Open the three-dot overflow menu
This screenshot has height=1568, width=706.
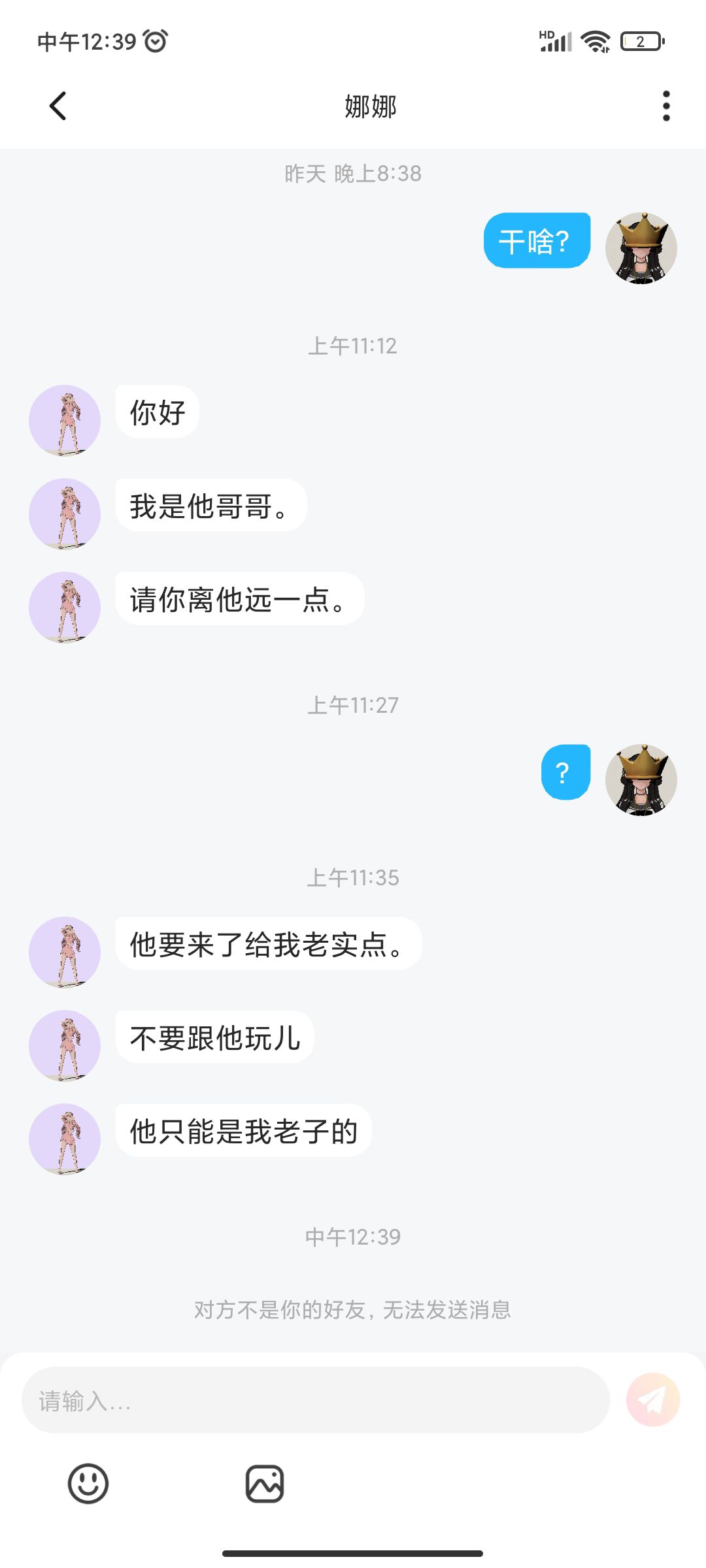coord(665,106)
